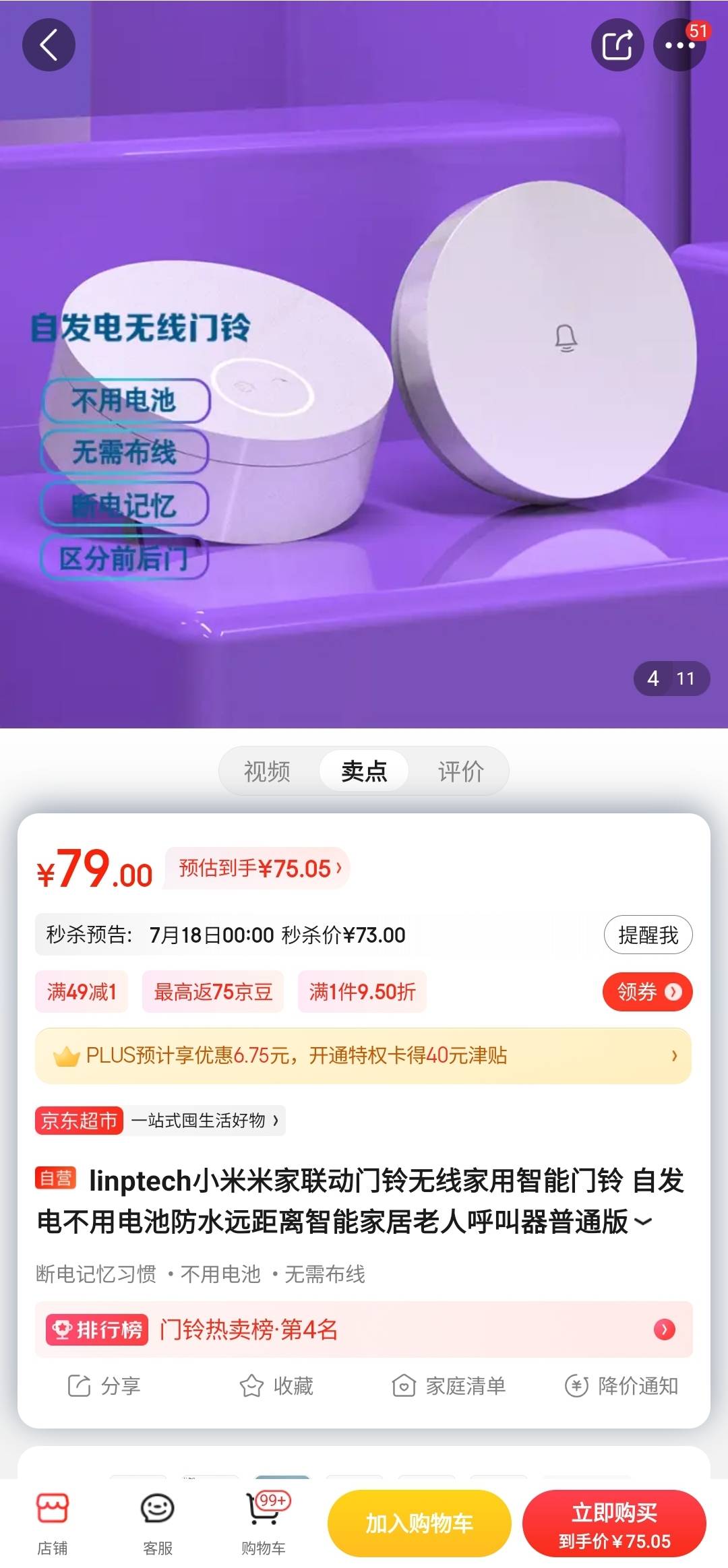
Task: Click the 京东超市 one-stop shopping link
Action: (x=78, y=1121)
